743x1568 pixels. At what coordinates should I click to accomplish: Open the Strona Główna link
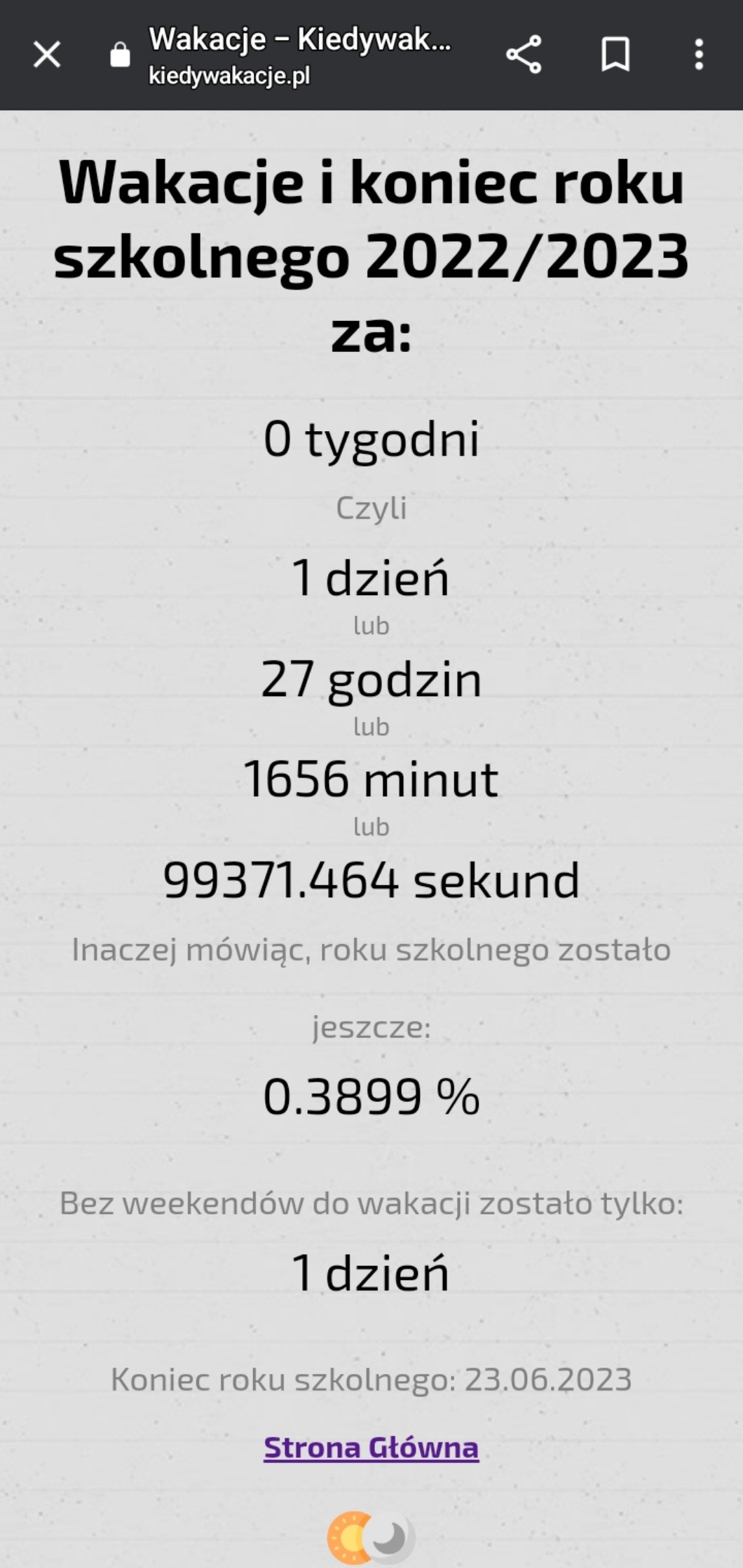[x=371, y=1447]
